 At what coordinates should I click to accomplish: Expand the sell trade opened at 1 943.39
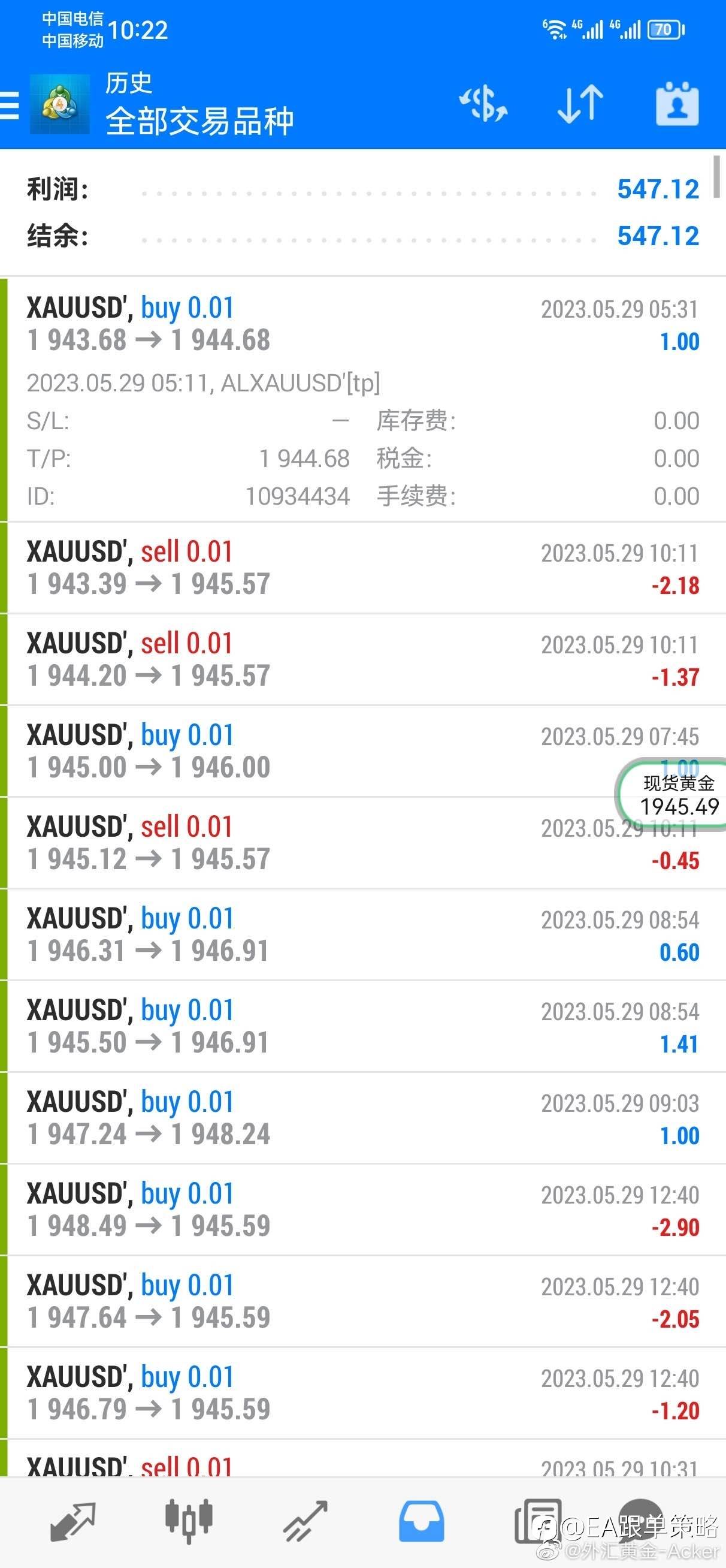(362, 568)
